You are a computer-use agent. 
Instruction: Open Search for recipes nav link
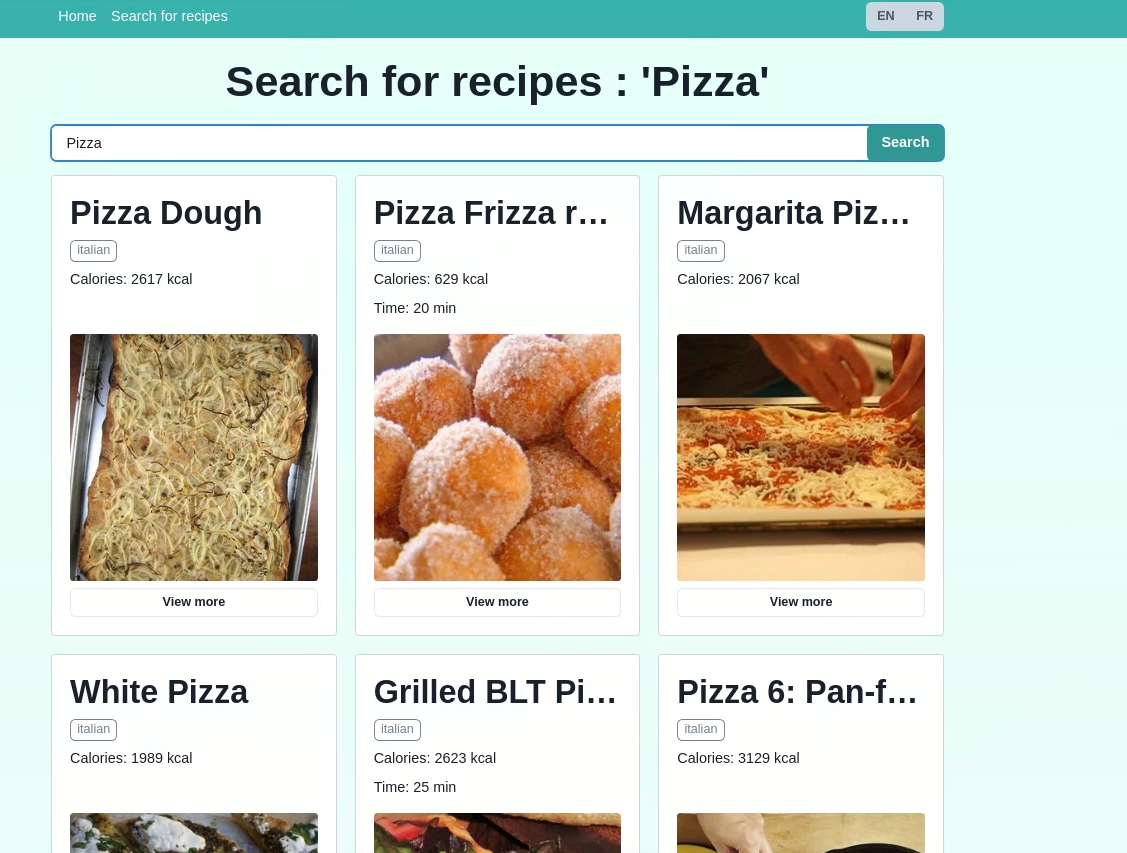[169, 16]
